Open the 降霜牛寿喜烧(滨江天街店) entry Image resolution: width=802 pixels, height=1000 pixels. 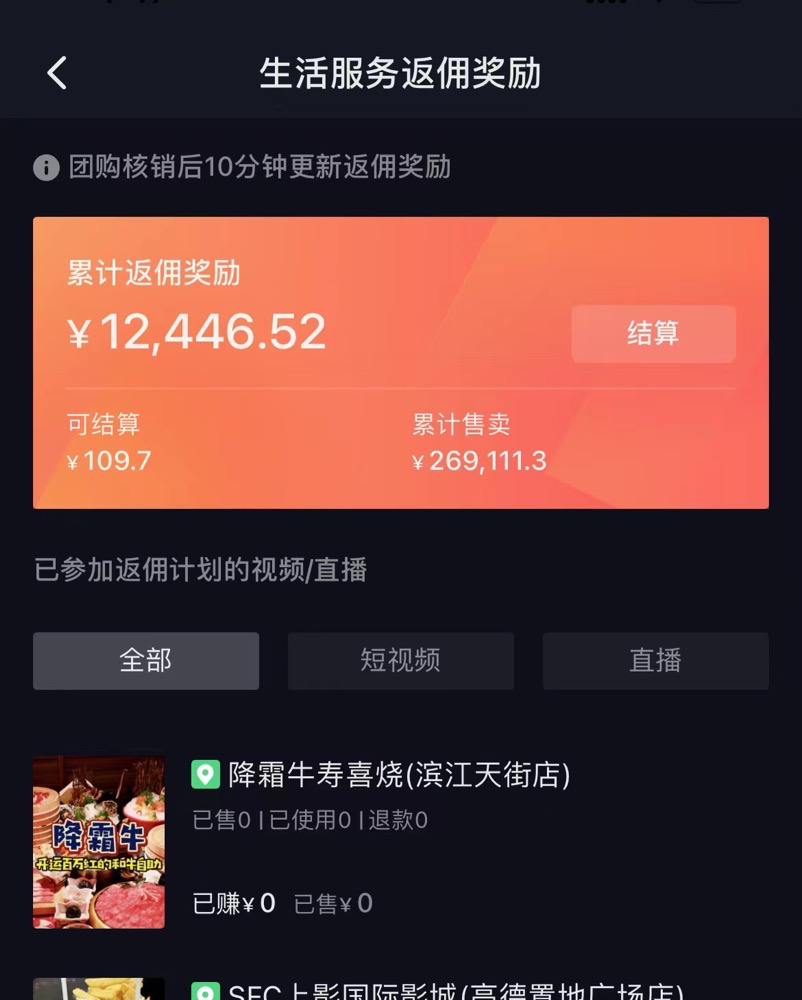[399, 774]
